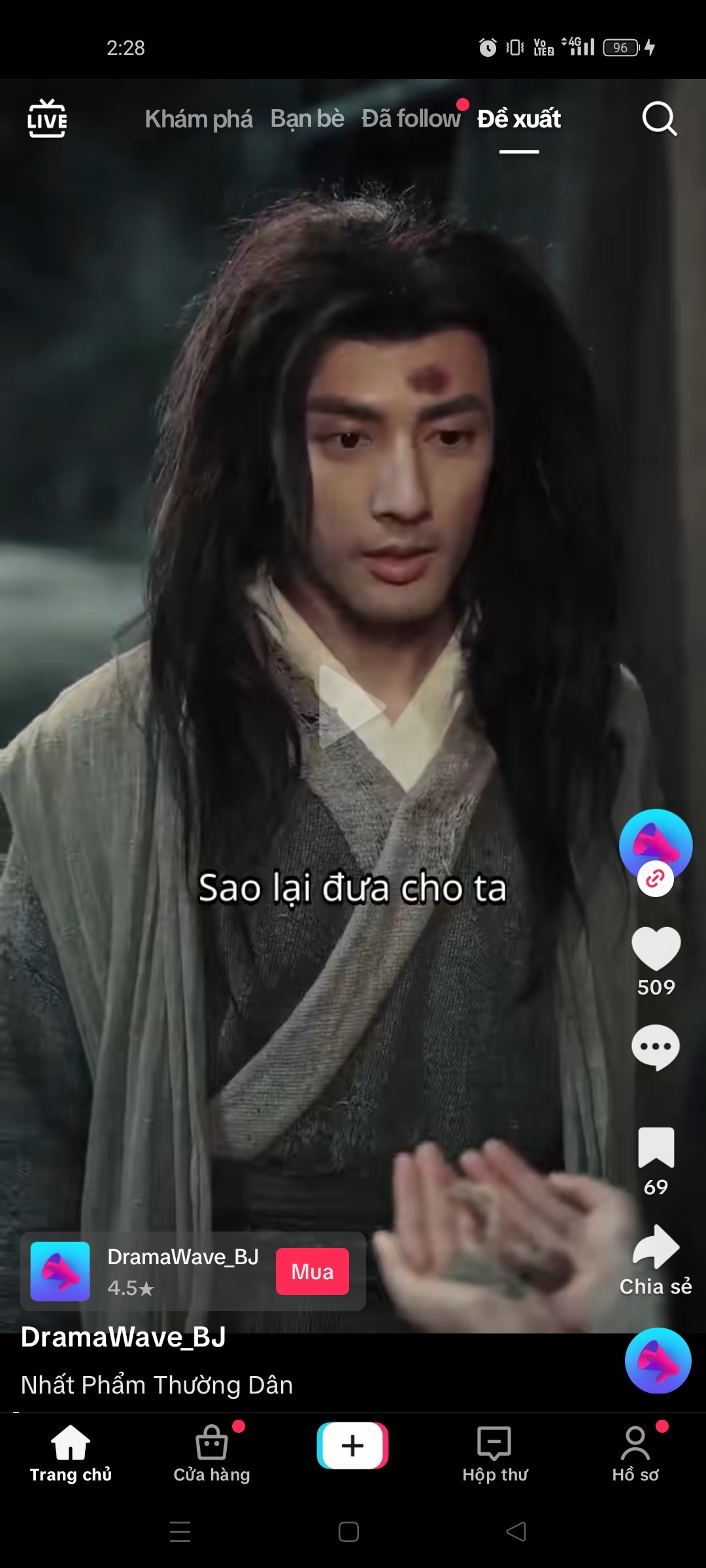706x1568 pixels.
Task: Open the Hồ sơ profile tab
Action: [x=635, y=1453]
